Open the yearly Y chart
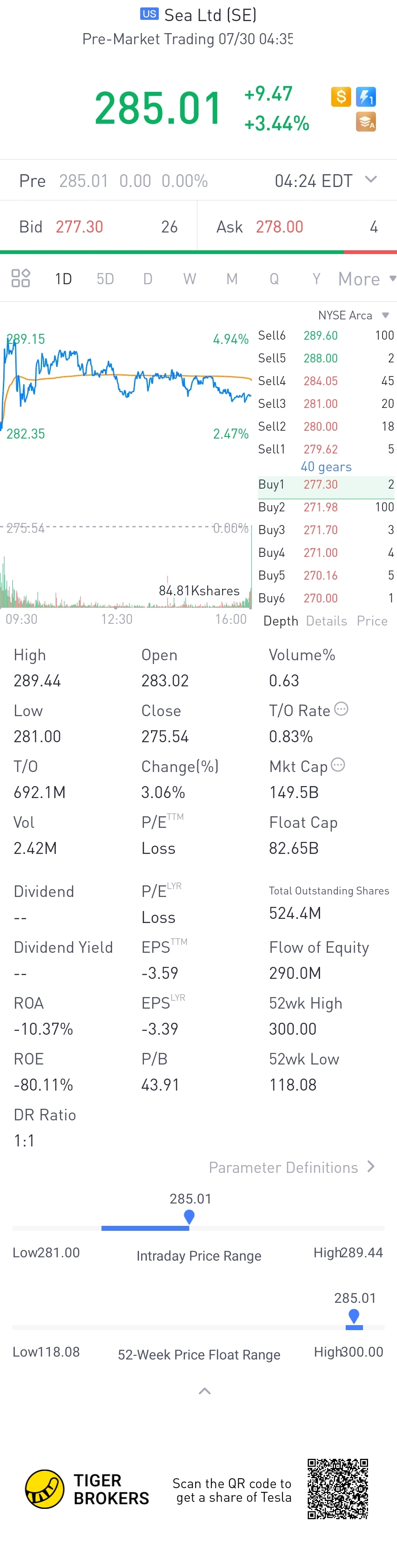Image resolution: width=397 pixels, height=1568 pixels. (x=316, y=279)
